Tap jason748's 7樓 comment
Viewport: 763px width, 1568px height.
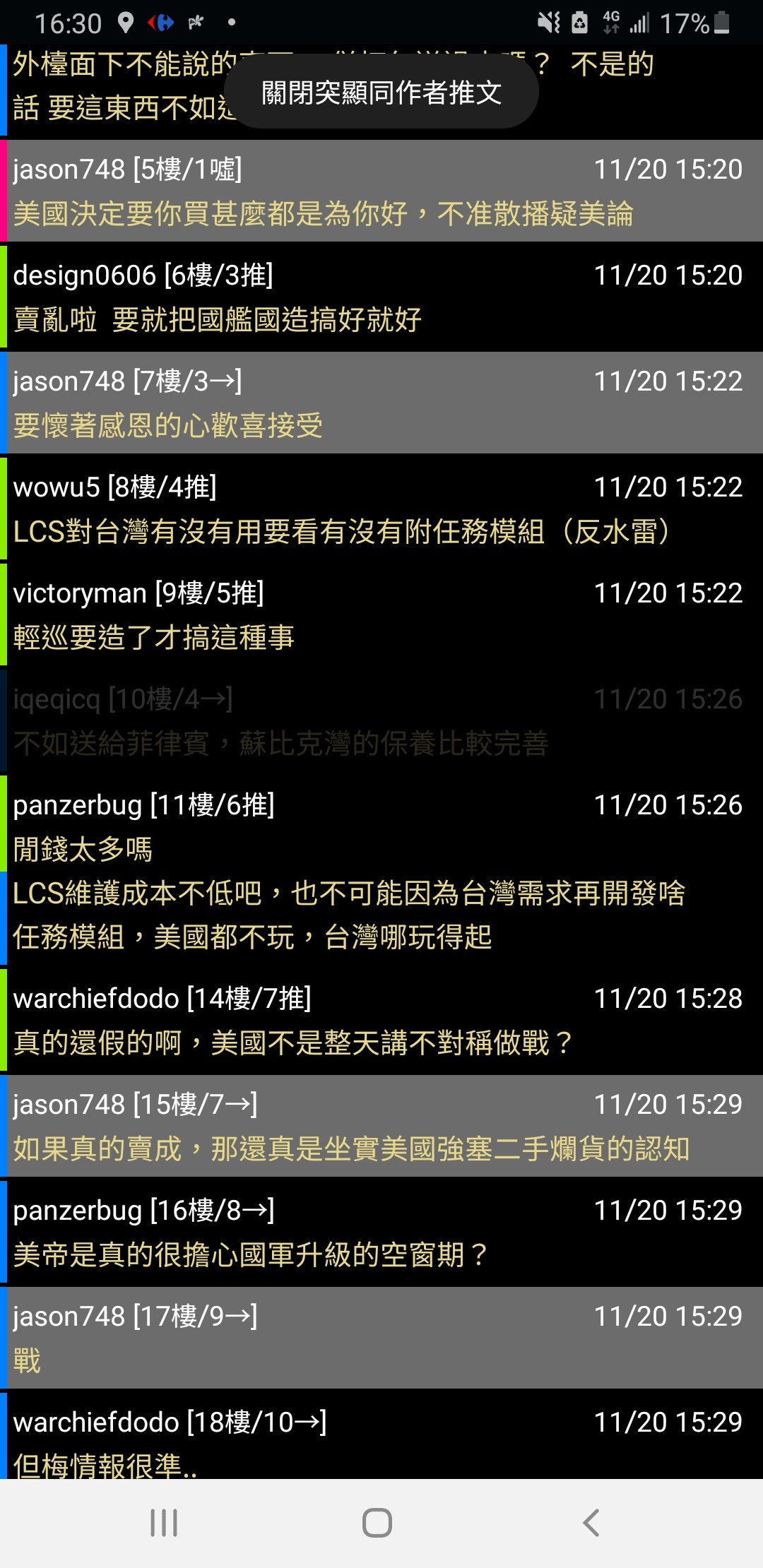pos(381,403)
